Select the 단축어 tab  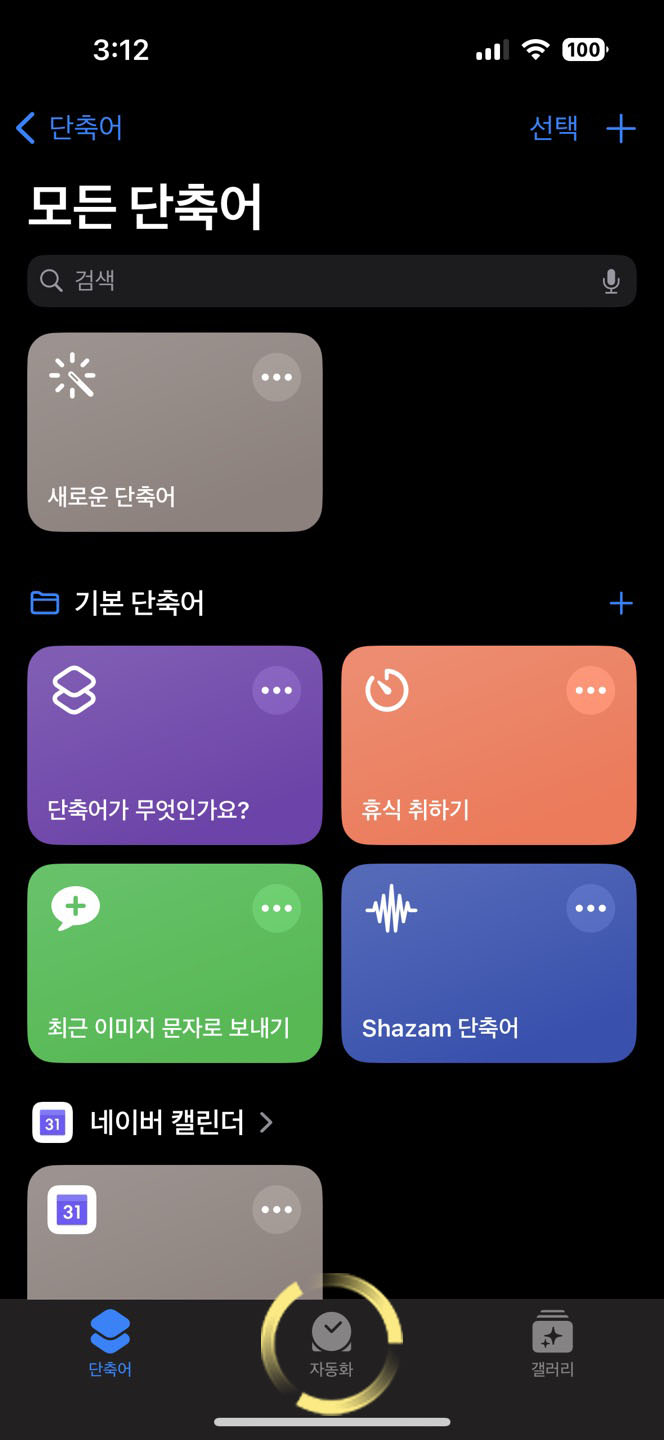[110, 1345]
